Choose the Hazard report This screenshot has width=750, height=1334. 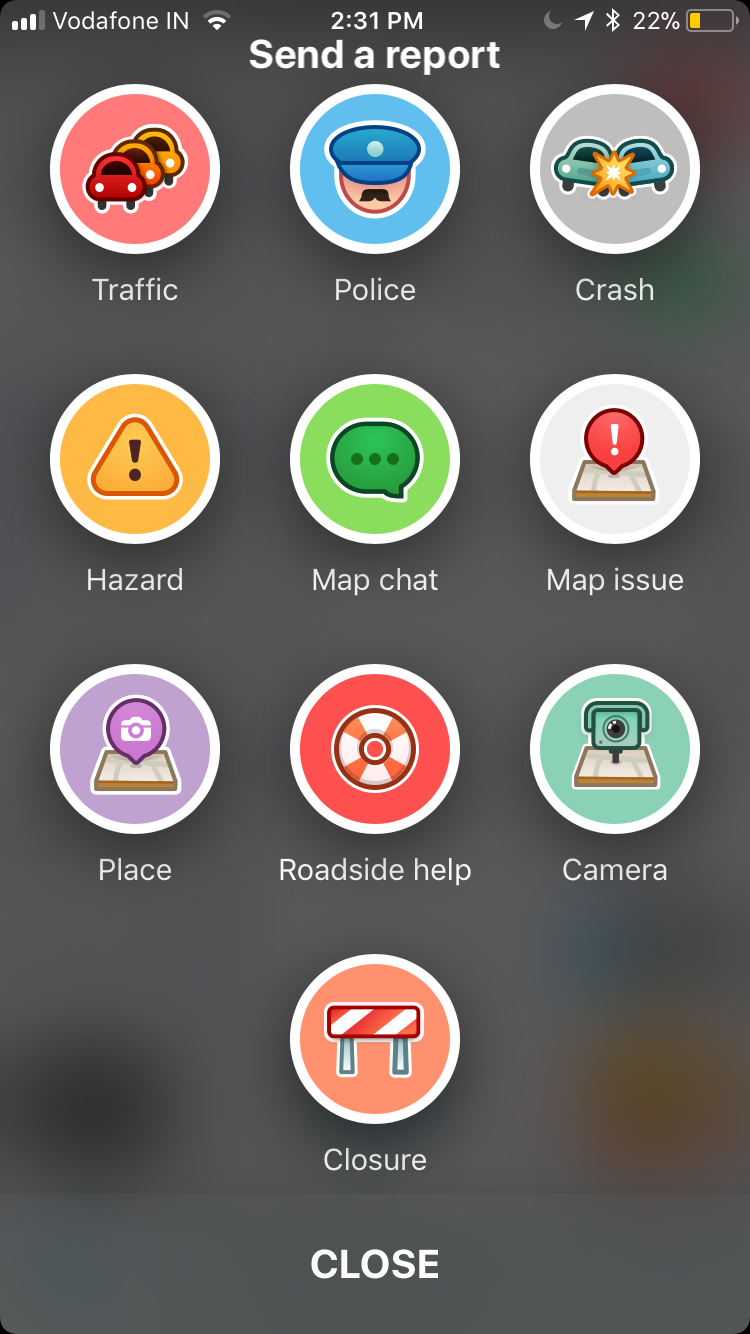135,460
